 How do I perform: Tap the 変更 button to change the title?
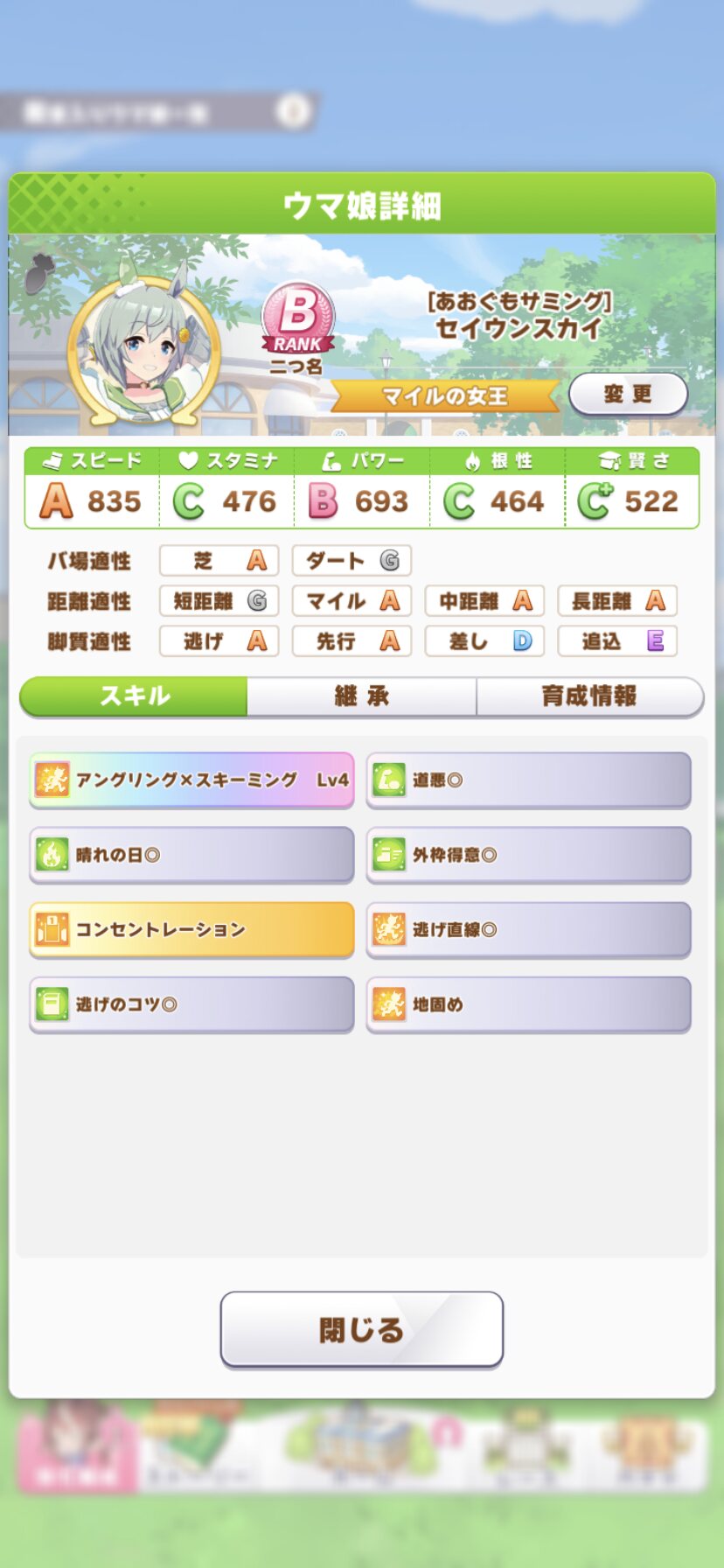point(628,394)
